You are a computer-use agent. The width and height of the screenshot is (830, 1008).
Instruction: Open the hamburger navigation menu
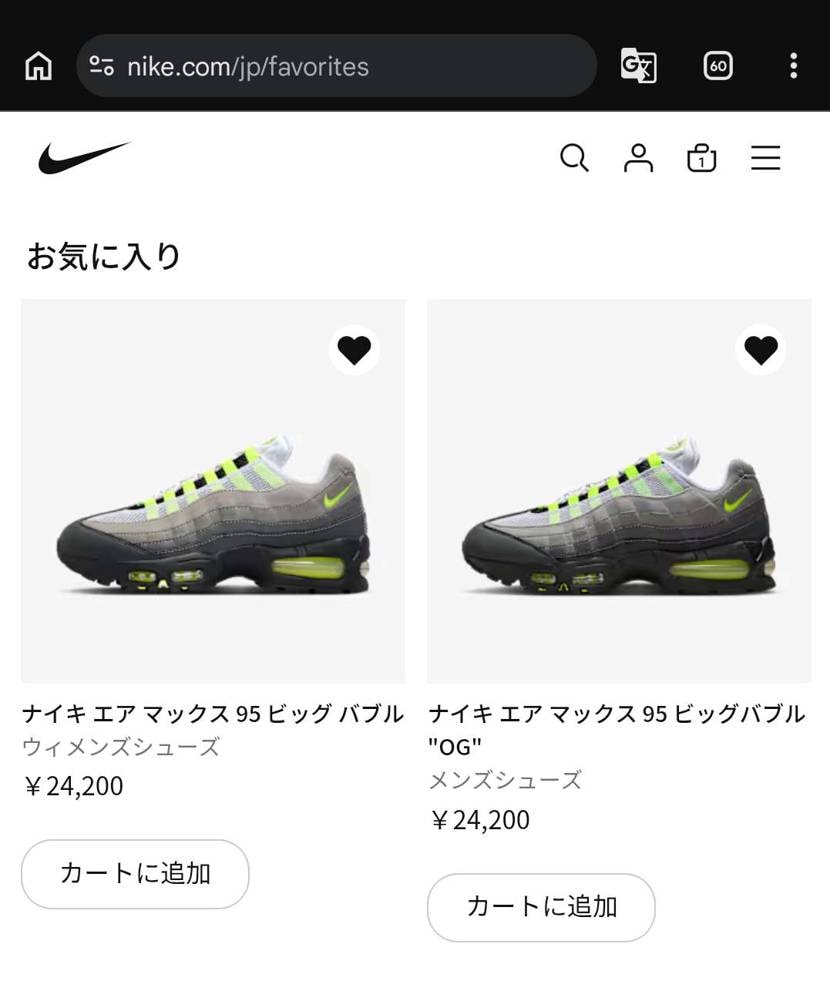tap(765, 158)
